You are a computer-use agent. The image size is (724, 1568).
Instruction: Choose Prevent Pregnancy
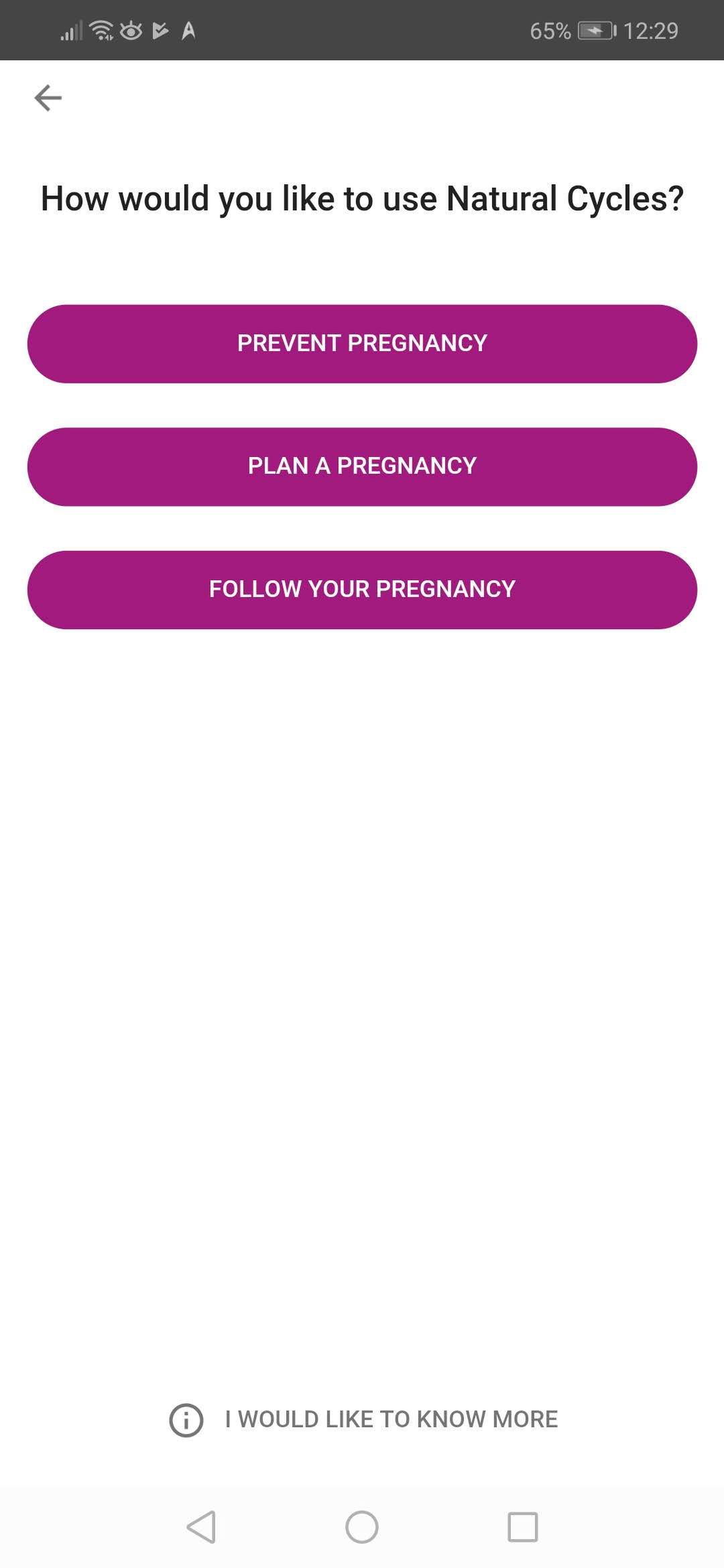[362, 344]
